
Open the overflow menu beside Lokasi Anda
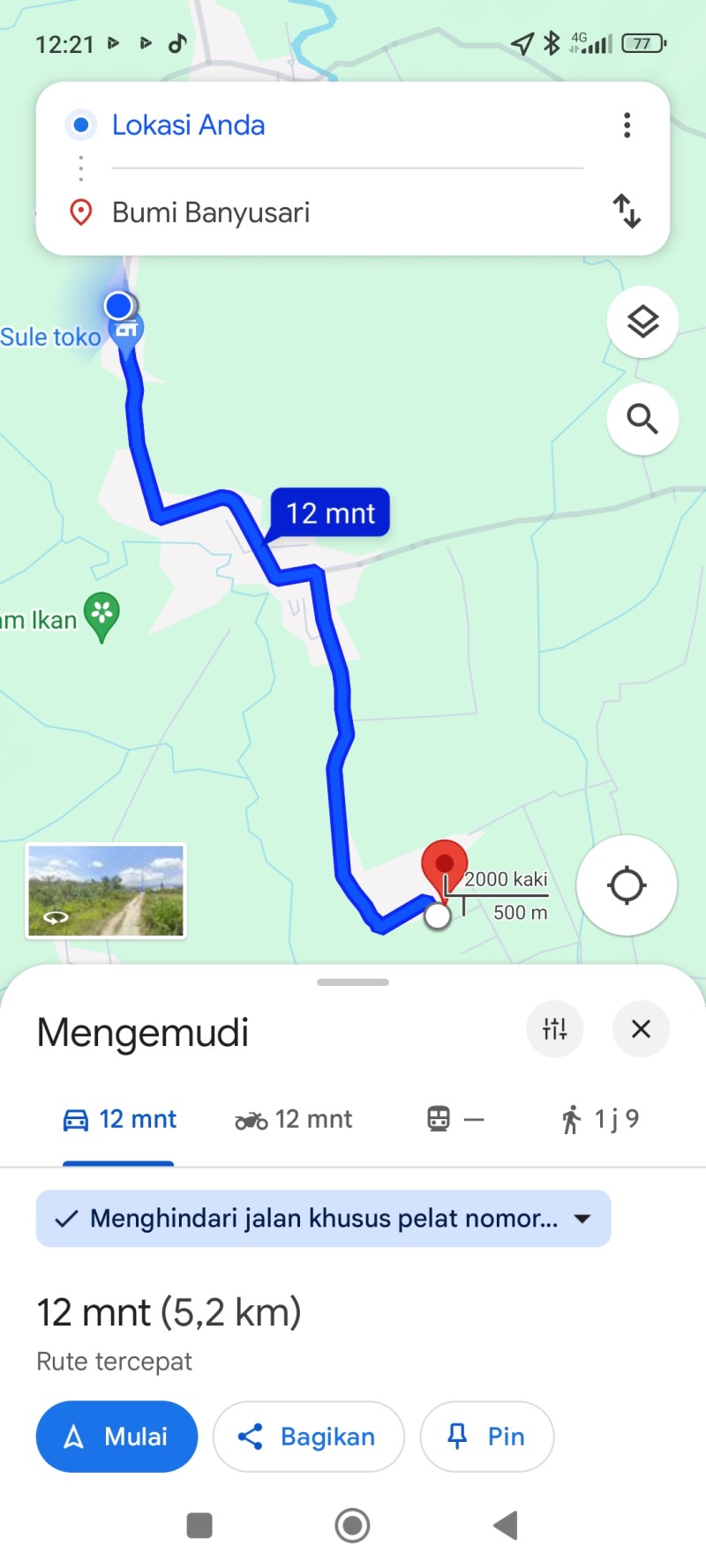tap(627, 125)
